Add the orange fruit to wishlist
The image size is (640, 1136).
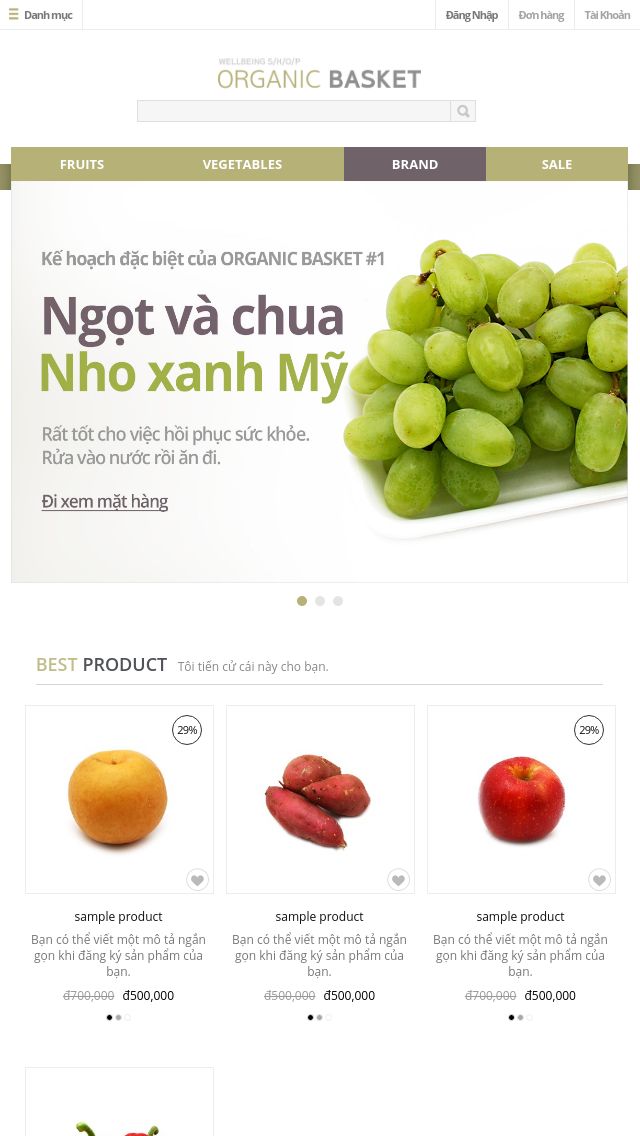pyautogui.click(x=197, y=880)
